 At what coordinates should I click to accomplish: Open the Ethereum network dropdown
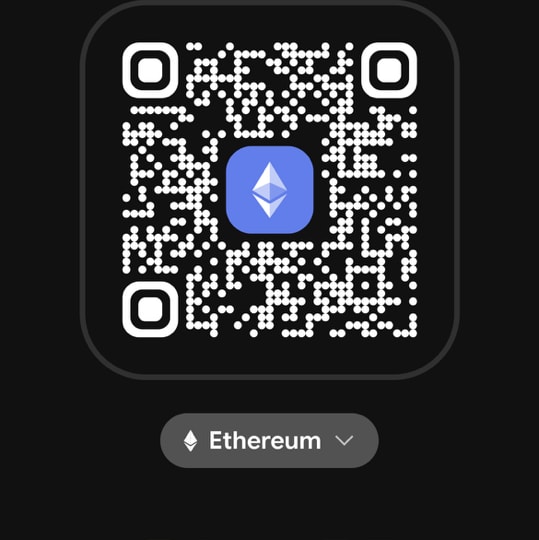point(269,440)
